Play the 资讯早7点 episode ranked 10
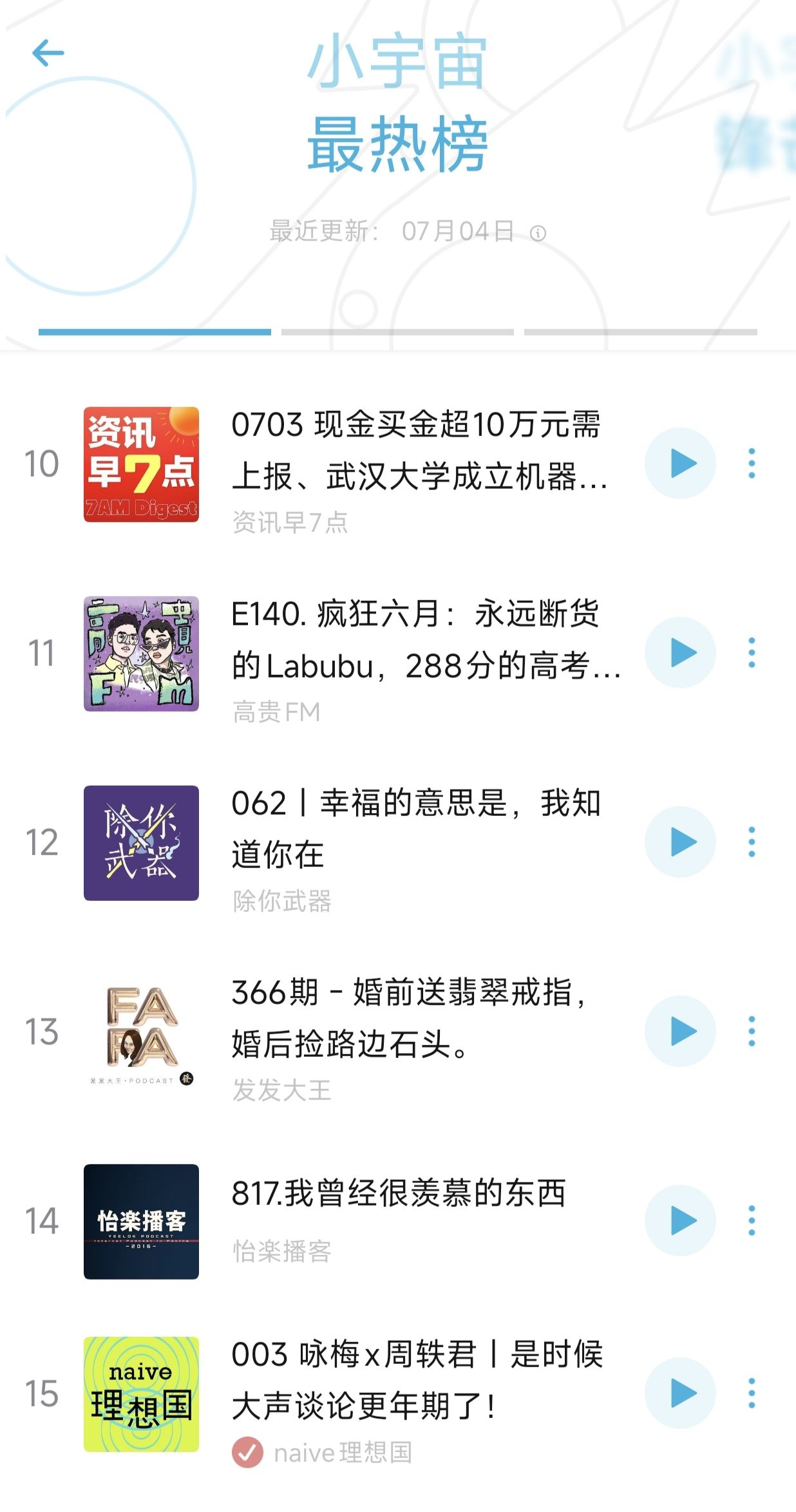796x1512 pixels. coord(681,463)
